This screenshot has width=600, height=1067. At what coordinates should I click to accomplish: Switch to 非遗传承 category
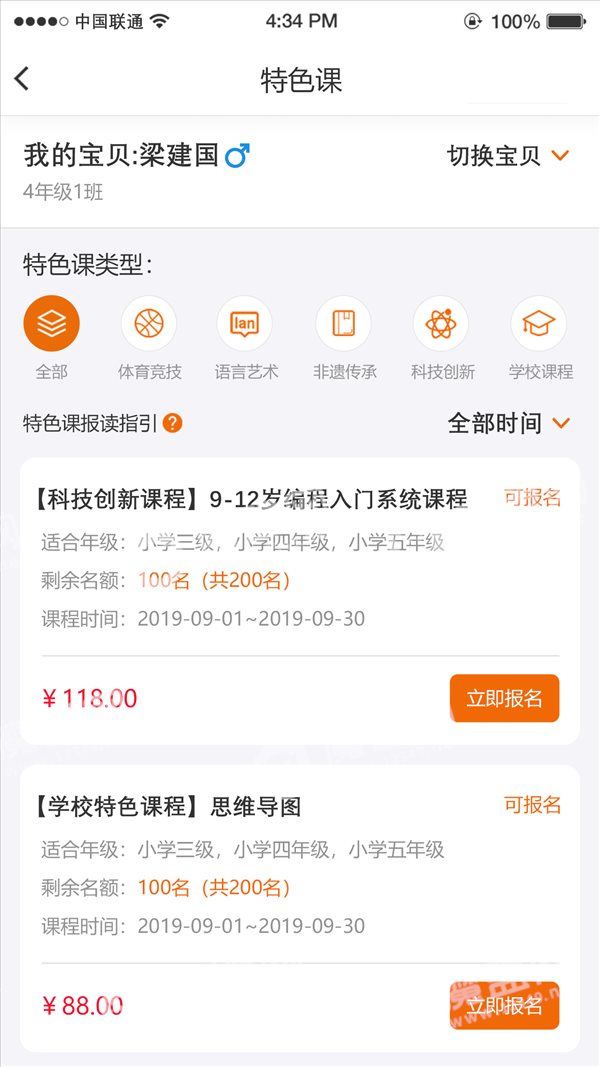pos(344,324)
